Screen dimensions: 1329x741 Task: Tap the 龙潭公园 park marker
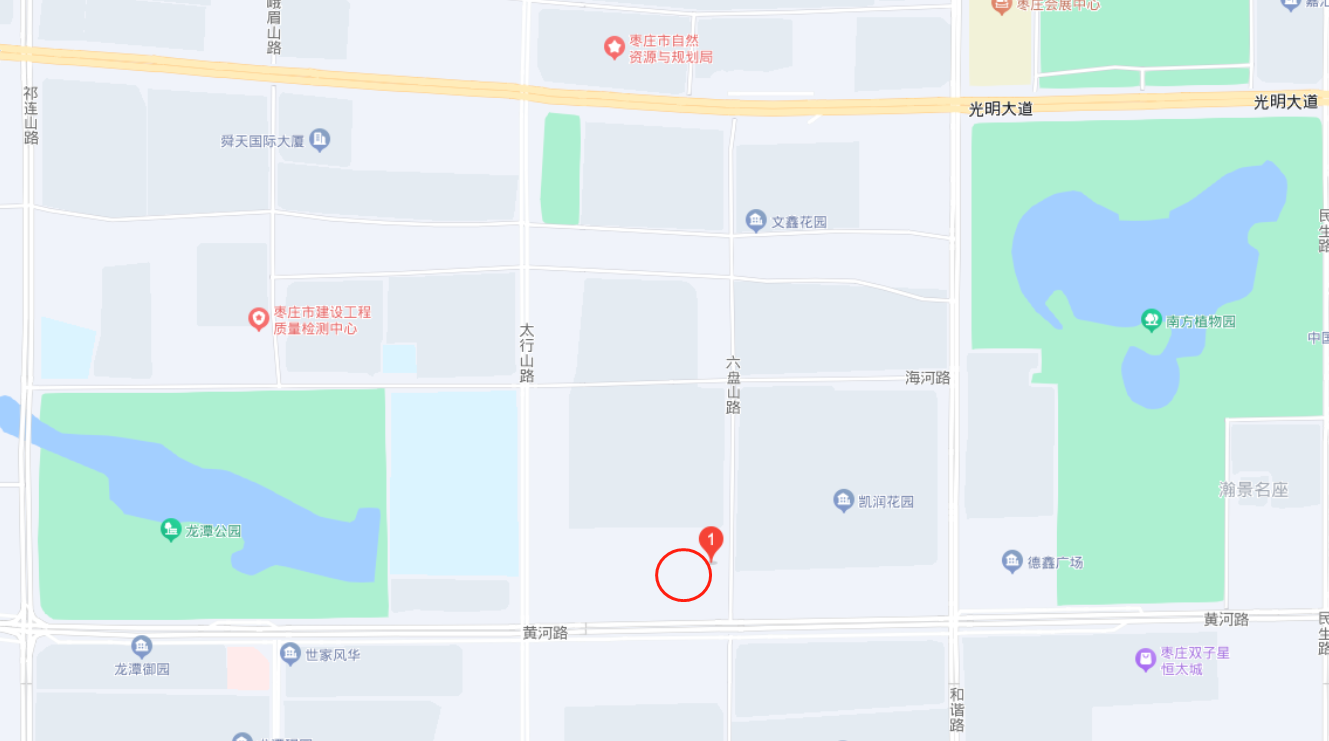point(171,530)
